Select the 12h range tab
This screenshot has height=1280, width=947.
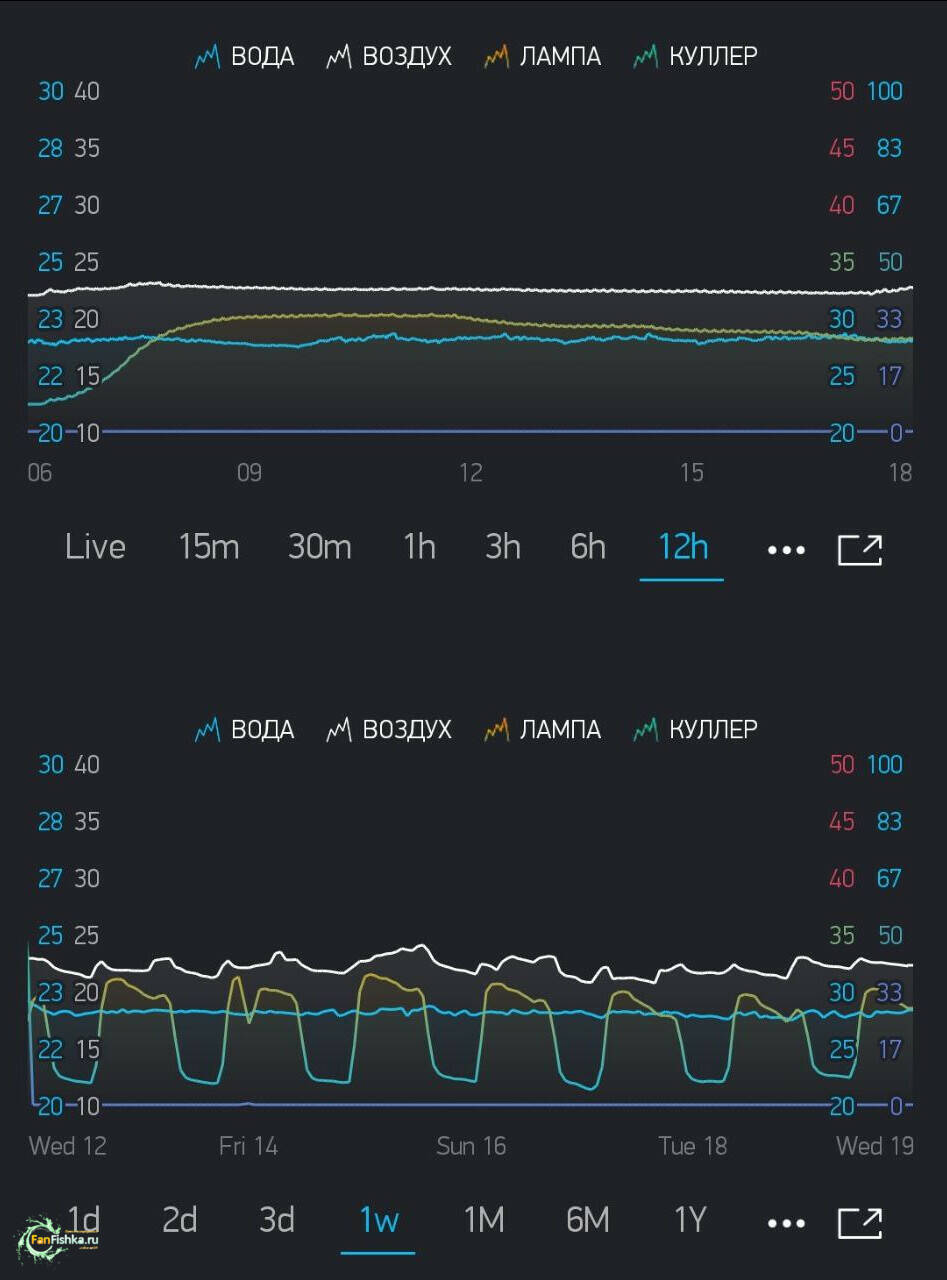(x=682, y=548)
